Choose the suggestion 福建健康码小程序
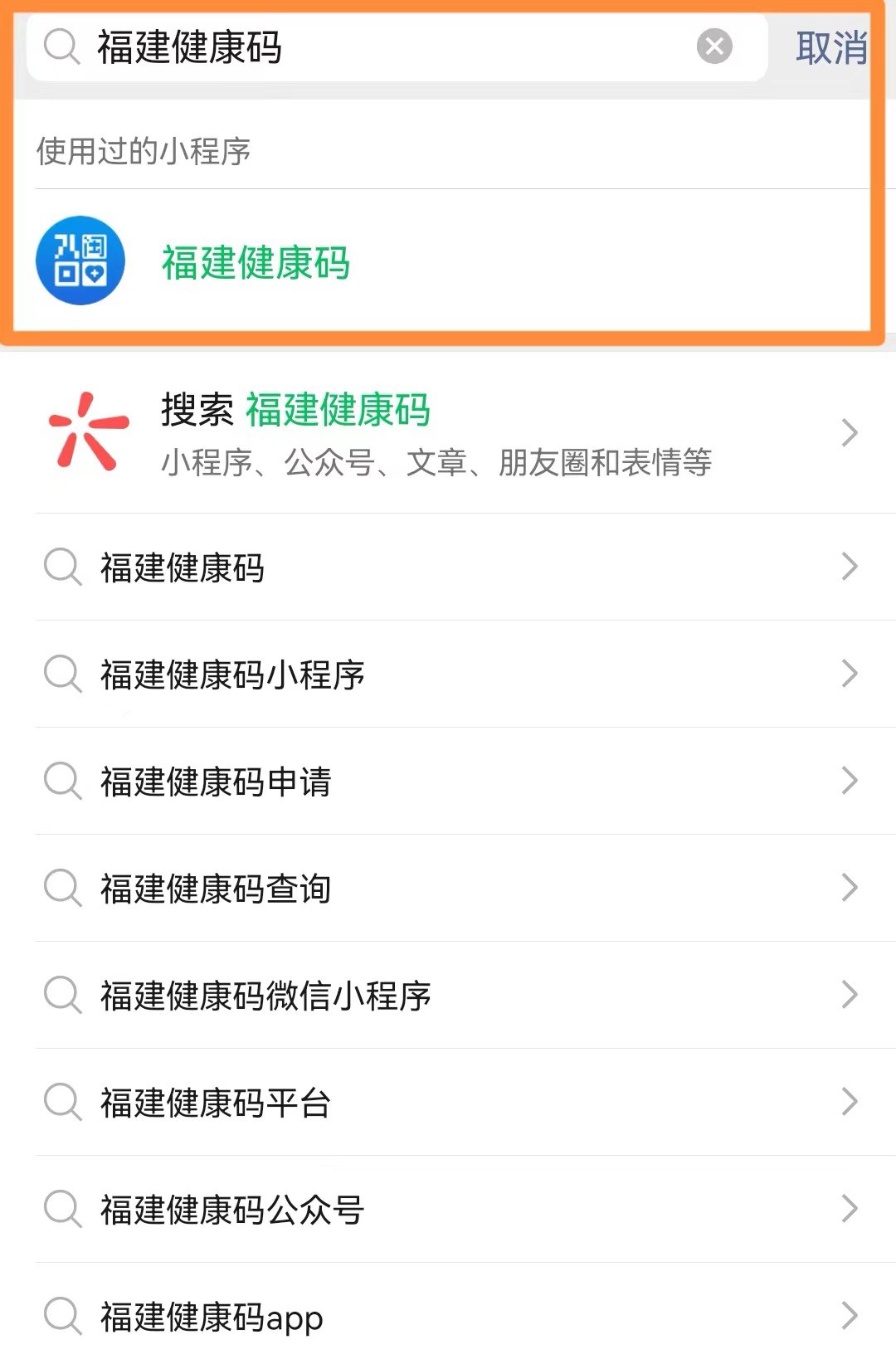Screen dimensions: 896x1359 [448, 675]
